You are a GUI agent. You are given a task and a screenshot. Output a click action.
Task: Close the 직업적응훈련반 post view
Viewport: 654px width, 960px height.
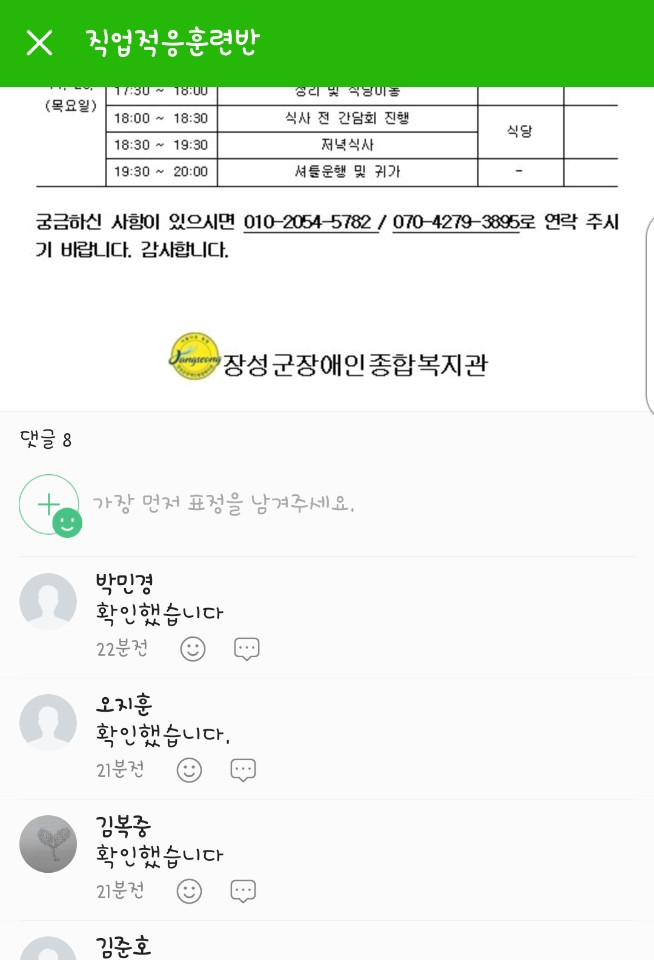(39, 42)
